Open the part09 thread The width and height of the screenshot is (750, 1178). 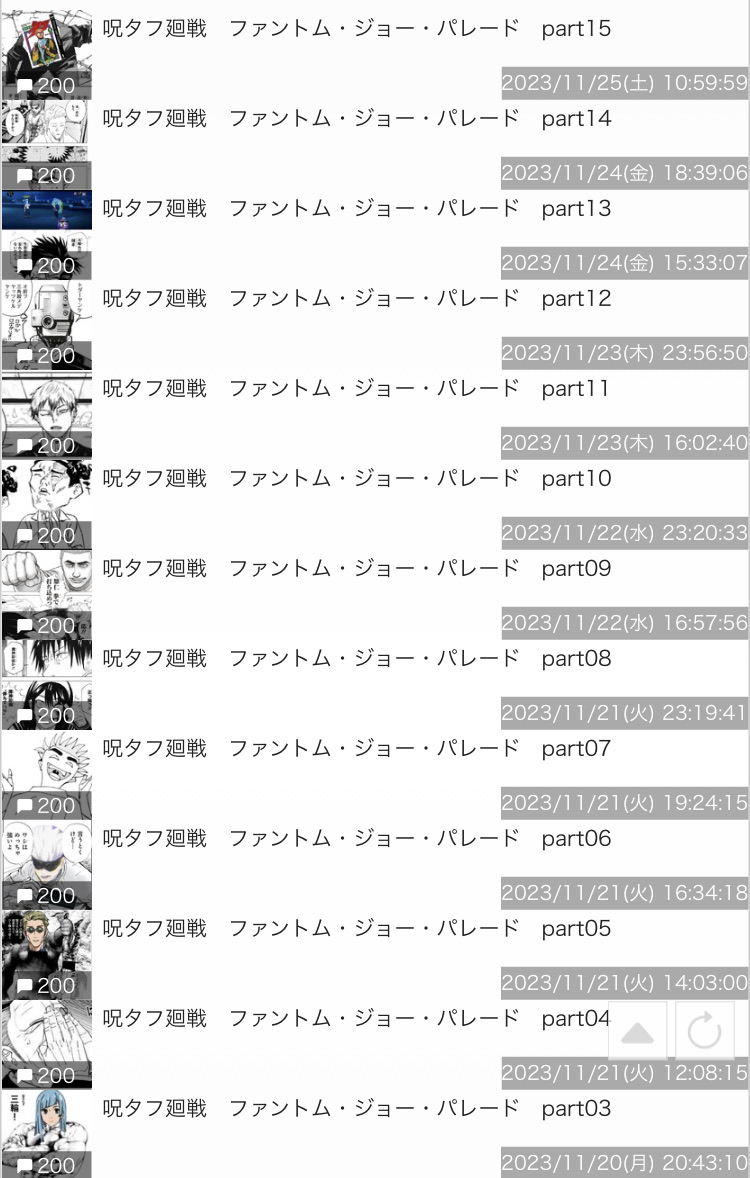tap(357, 569)
